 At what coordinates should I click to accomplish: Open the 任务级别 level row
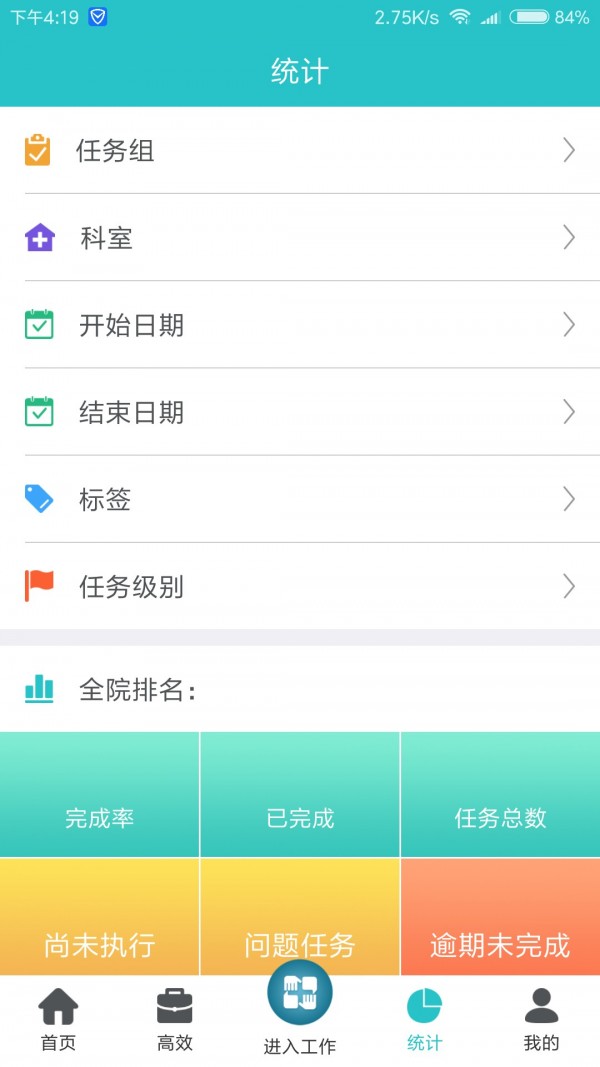pos(300,586)
